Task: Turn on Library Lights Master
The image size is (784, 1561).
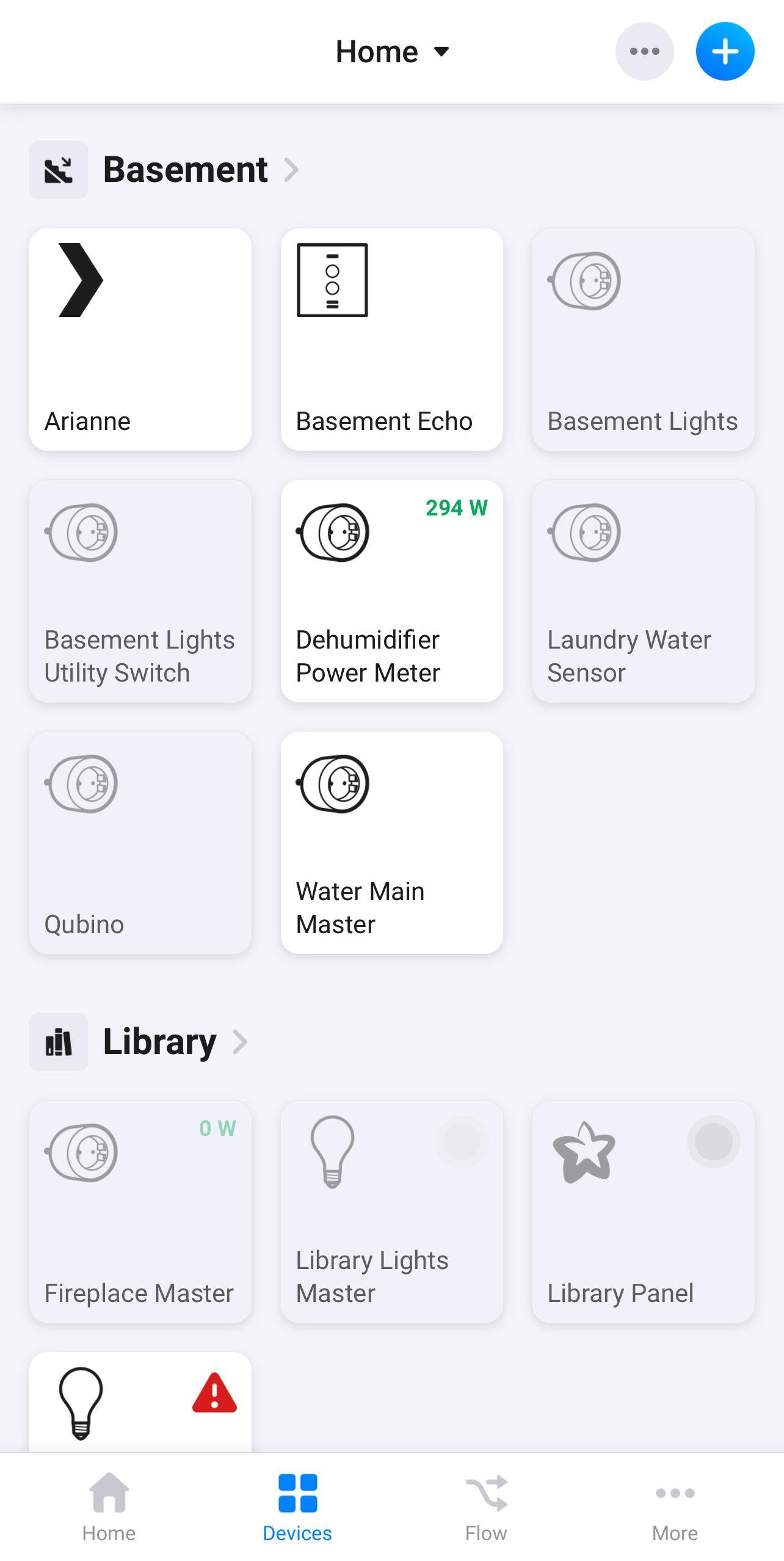Action: pos(391,1212)
